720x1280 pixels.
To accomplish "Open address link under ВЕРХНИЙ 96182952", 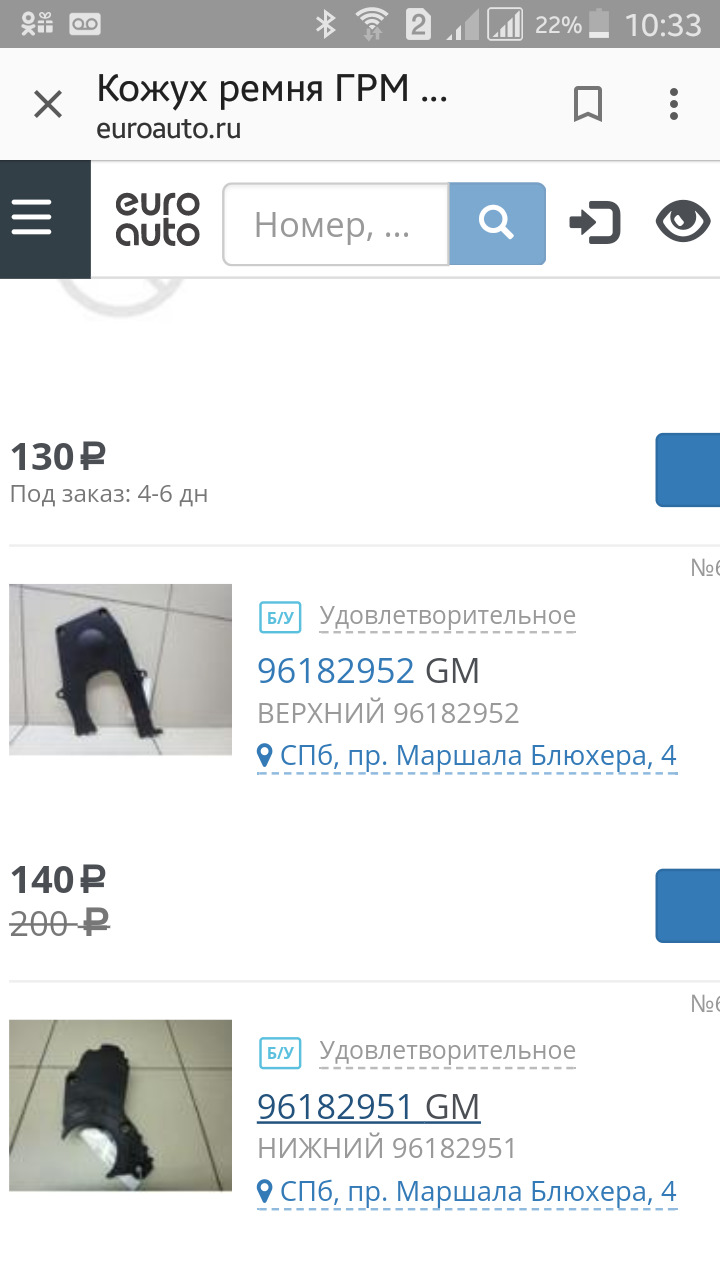I will click(x=467, y=756).
